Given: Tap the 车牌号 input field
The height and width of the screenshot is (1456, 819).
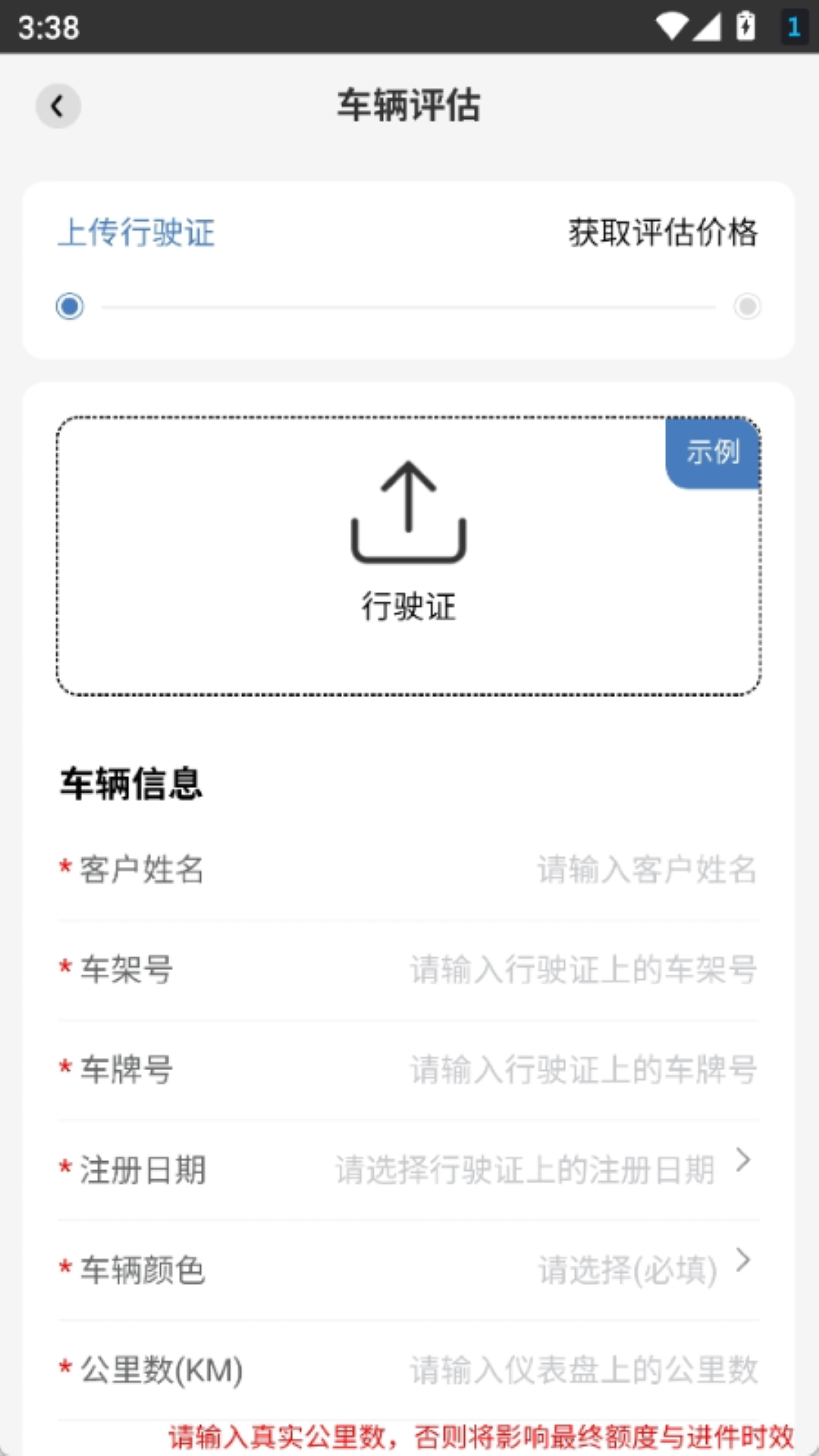Looking at the screenshot, I should [409, 1070].
